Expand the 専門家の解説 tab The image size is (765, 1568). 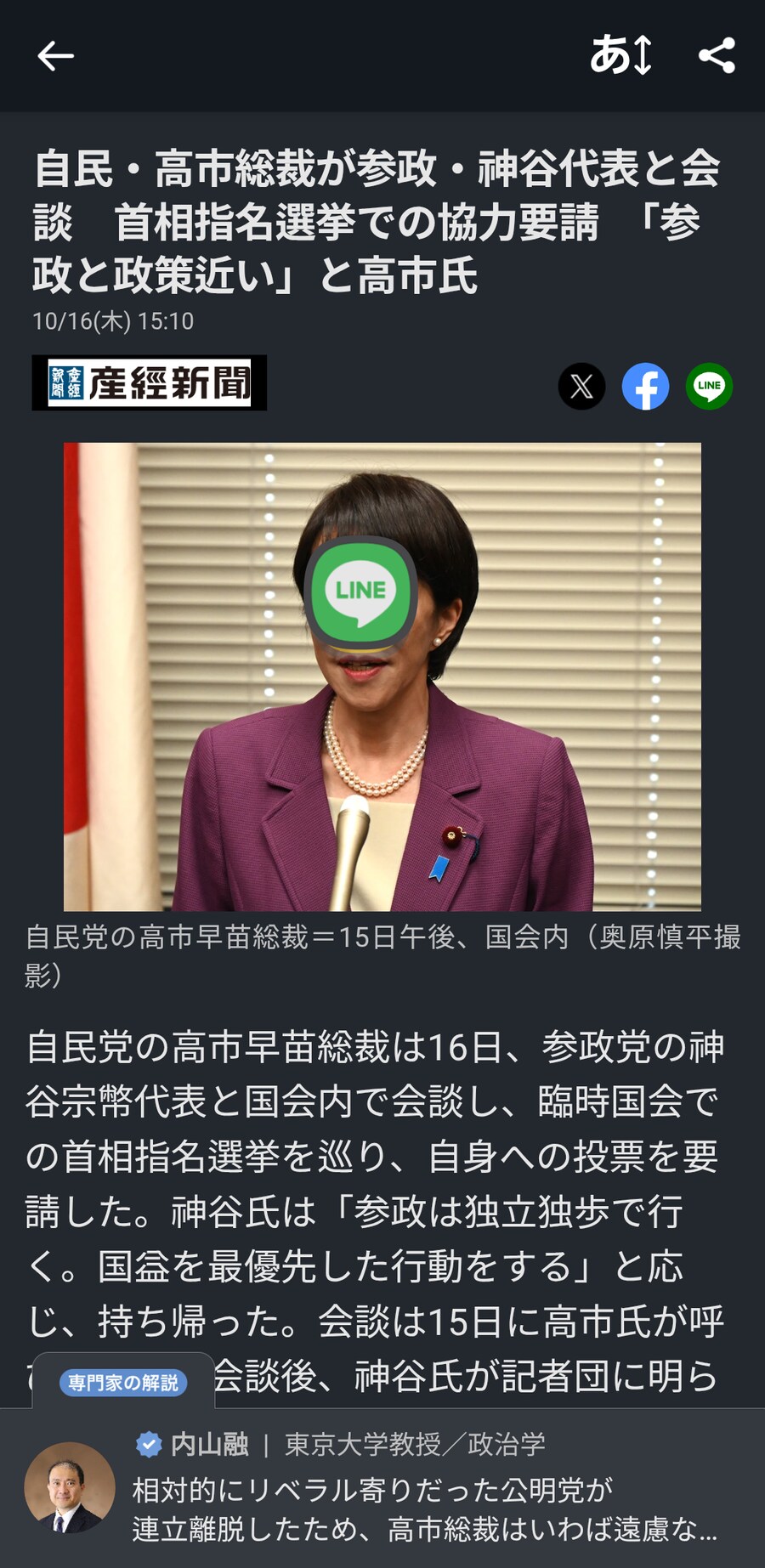123,1383
